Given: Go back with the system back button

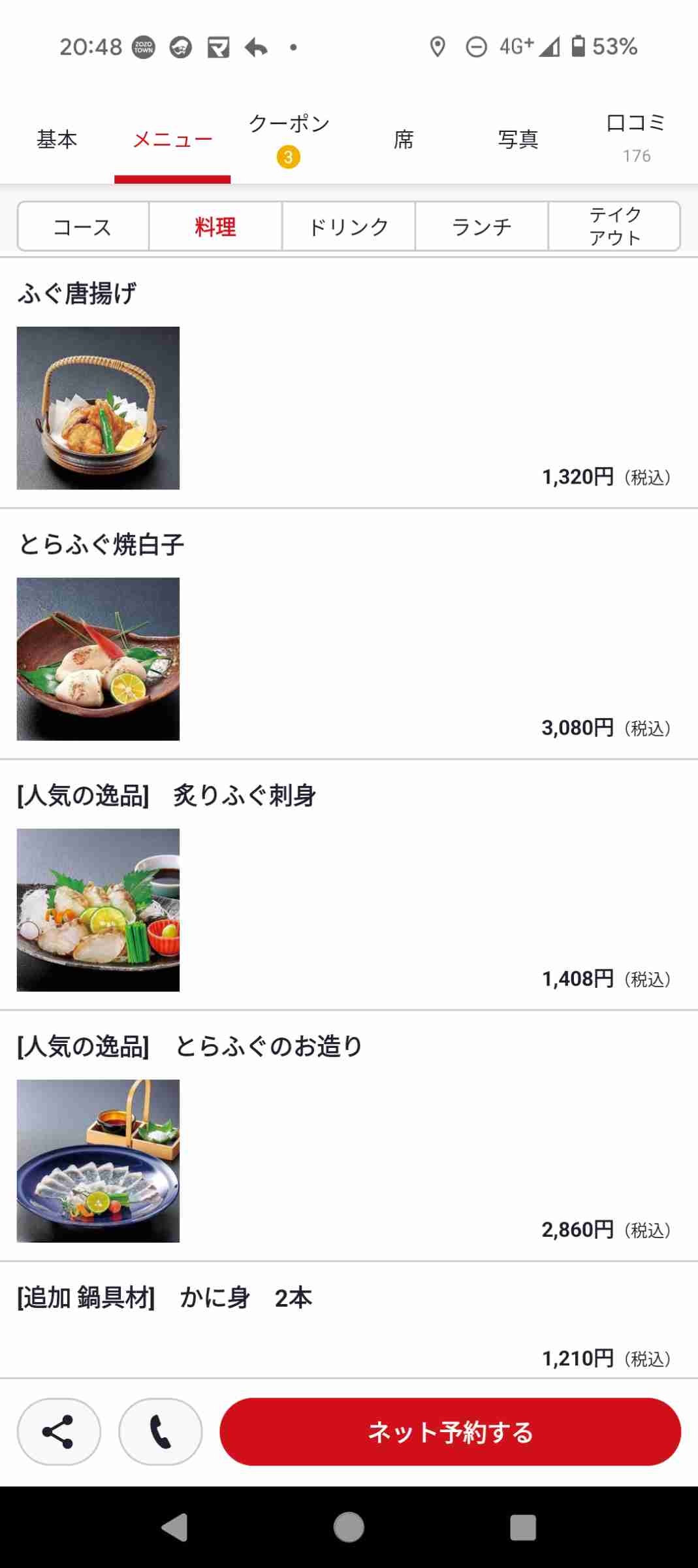Looking at the screenshot, I should [175, 1527].
